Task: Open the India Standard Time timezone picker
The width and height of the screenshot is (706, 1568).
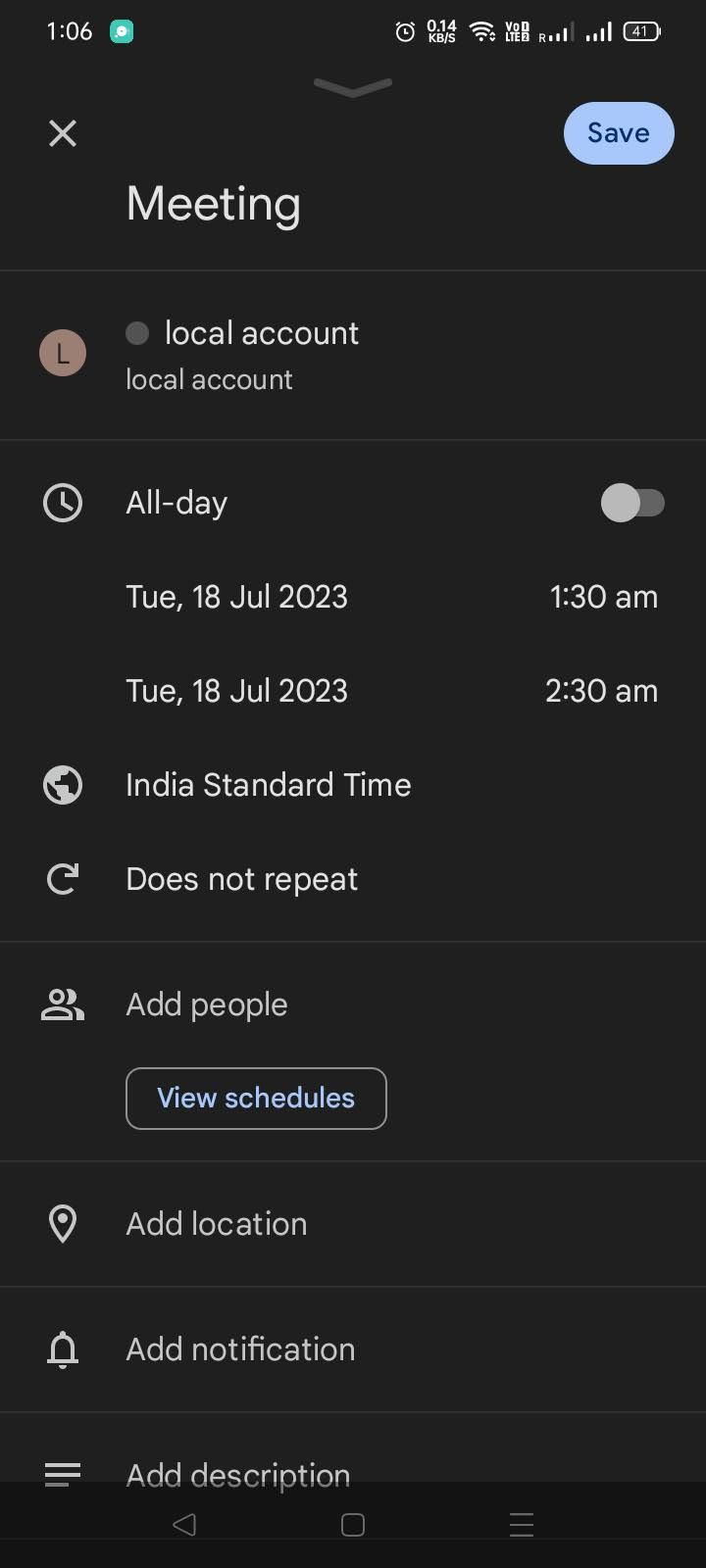Action: point(268,784)
